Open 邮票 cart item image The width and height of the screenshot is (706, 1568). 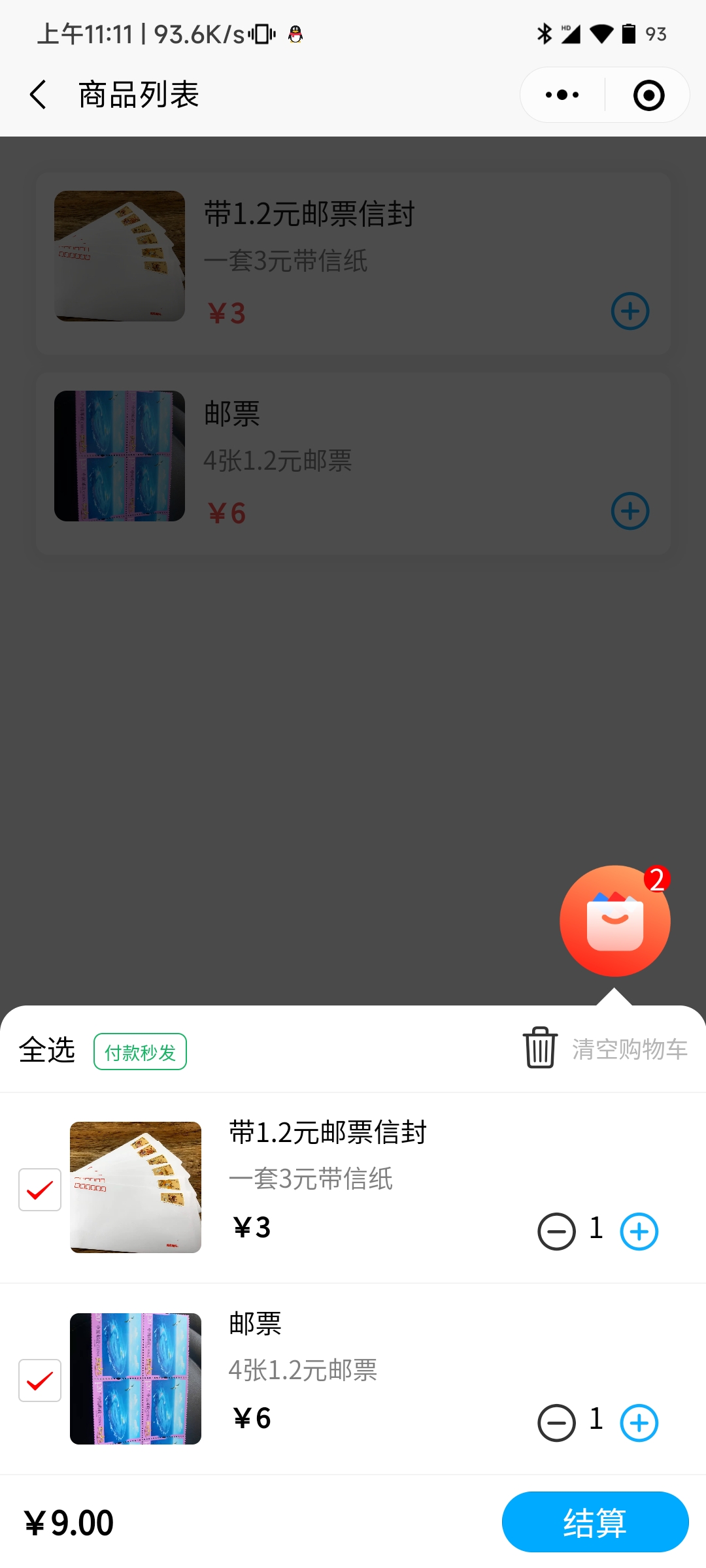click(135, 1379)
